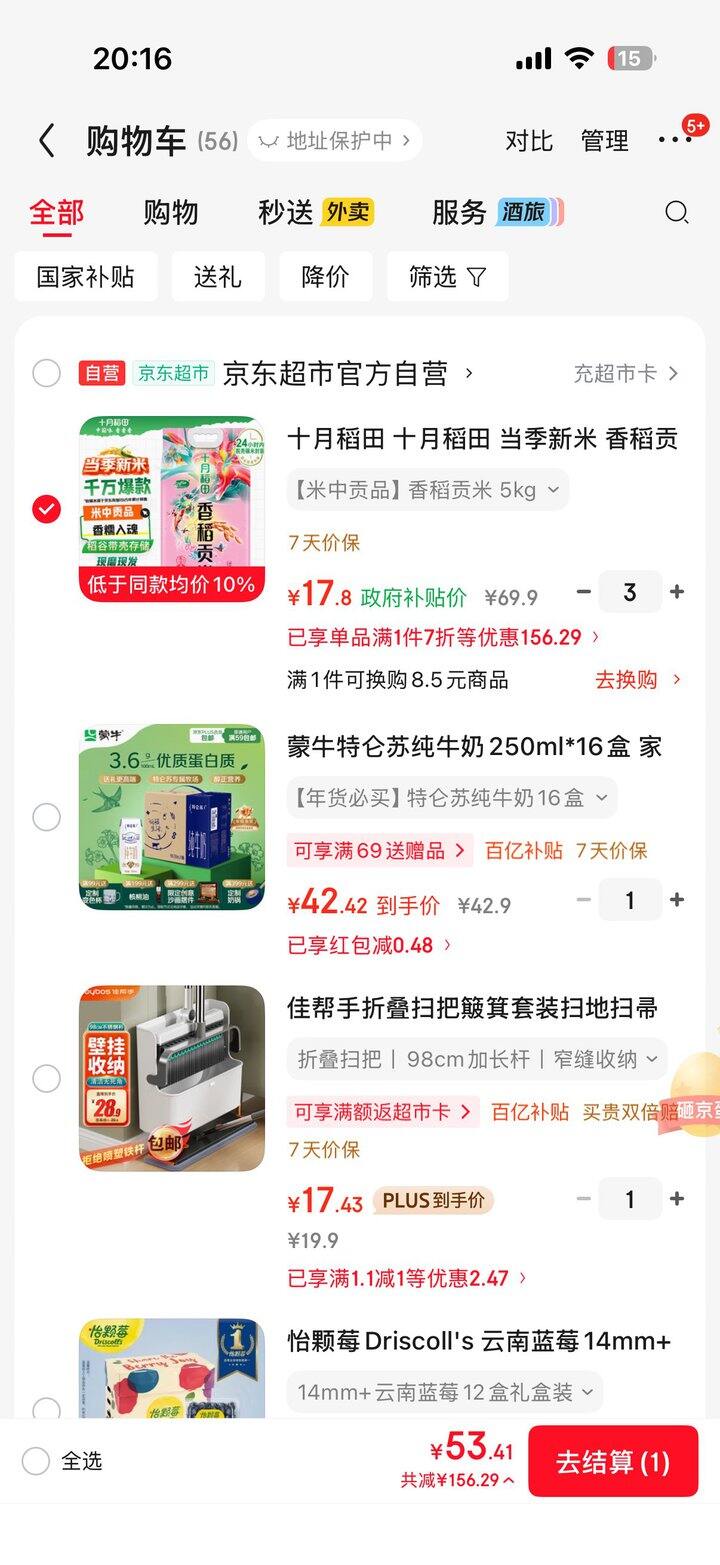Switch to the 购物 tab
720x1565 pixels.
click(170, 212)
